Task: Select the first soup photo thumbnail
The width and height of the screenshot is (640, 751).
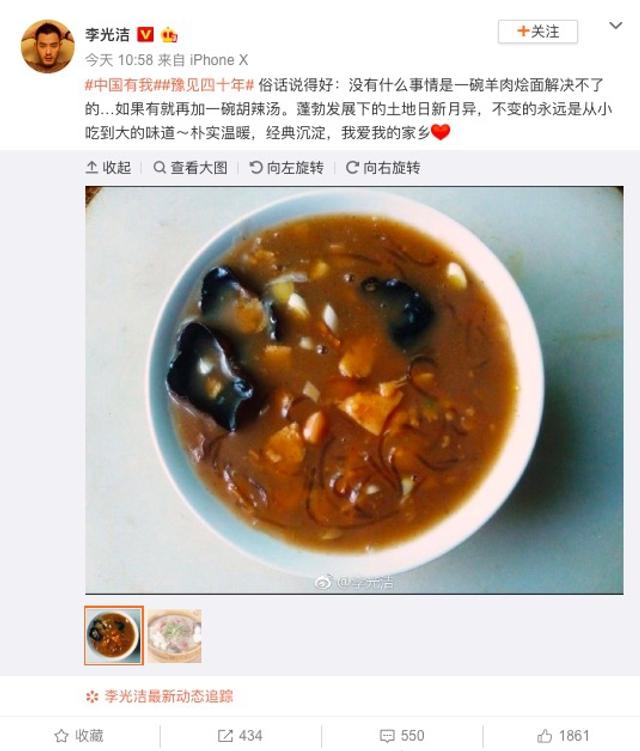Action: point(113,636)
